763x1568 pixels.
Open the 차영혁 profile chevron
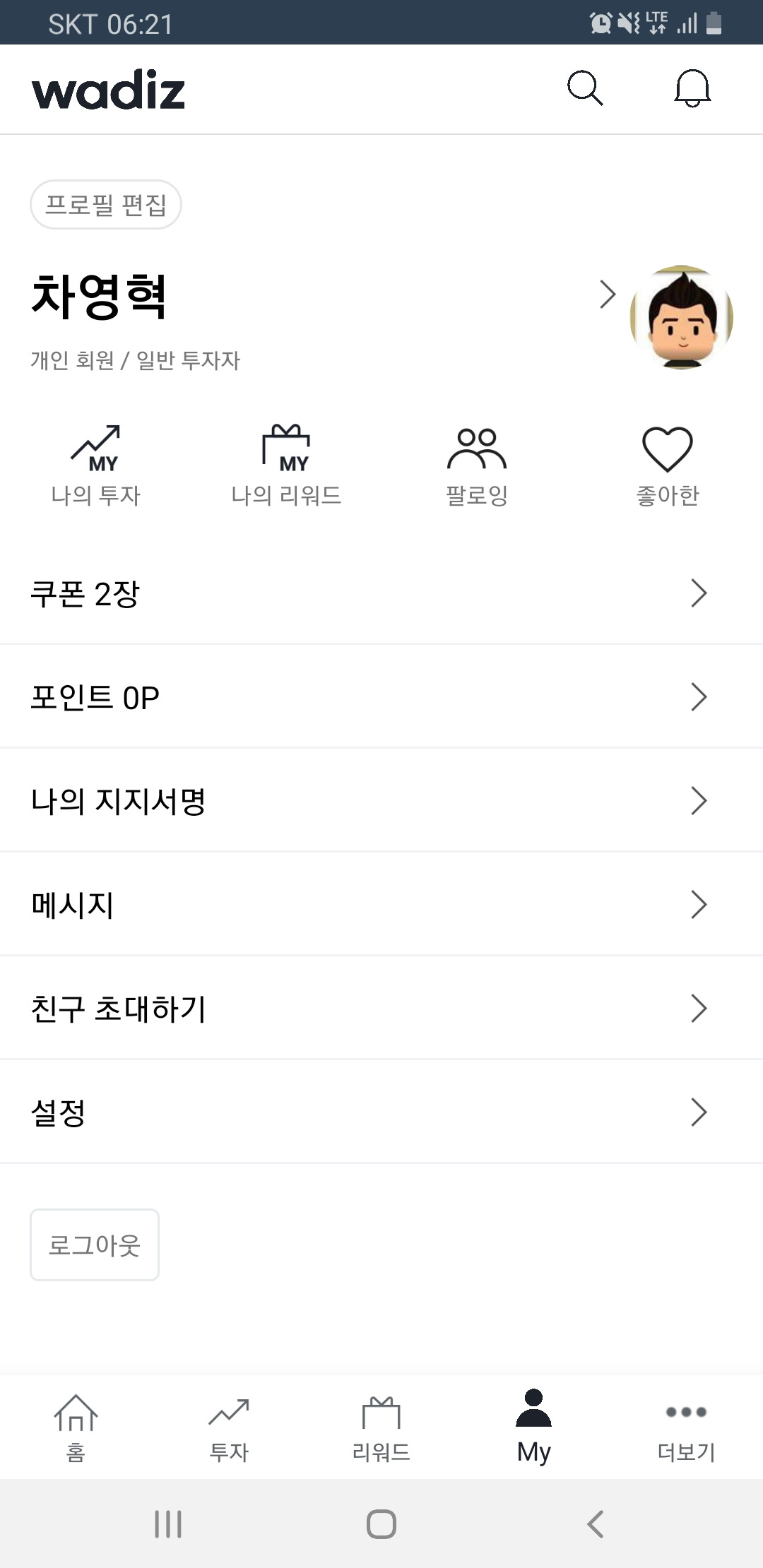608,295
